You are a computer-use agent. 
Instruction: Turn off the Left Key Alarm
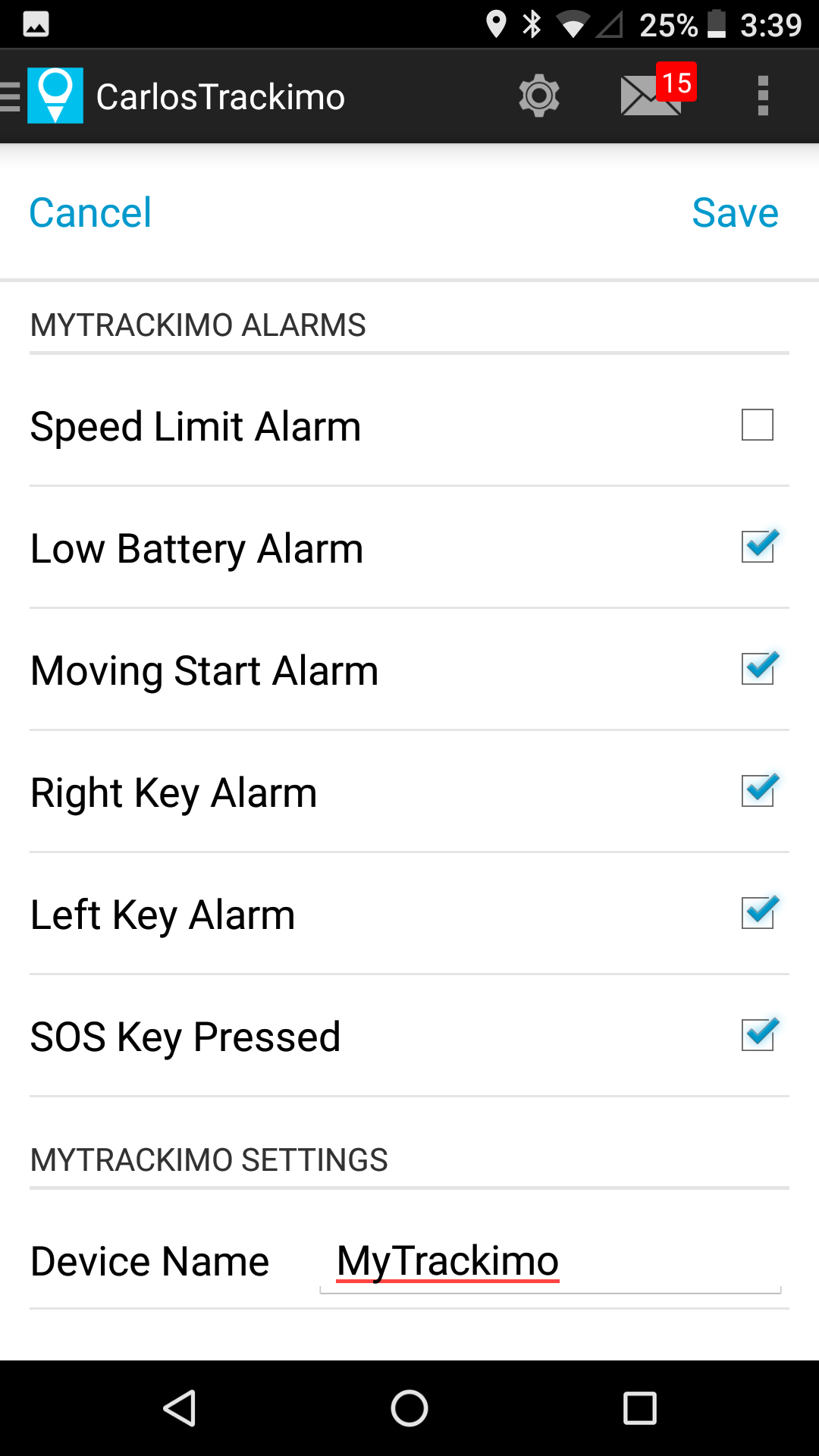coord(757,913)
